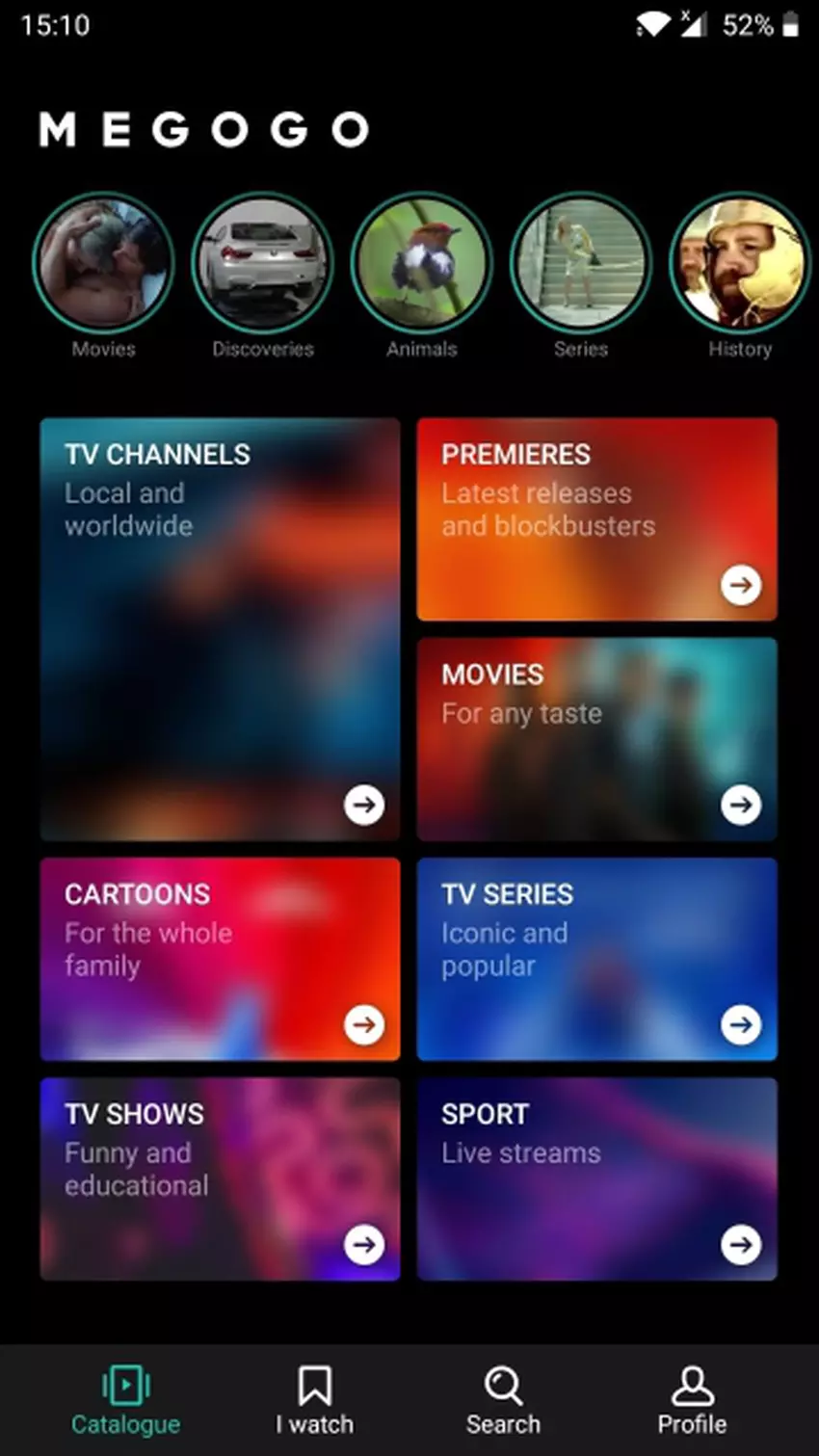The width and height of the screenshot is (819, 1456).
Task: Open the TV Channels card
Action: click(x=220, y=628)
